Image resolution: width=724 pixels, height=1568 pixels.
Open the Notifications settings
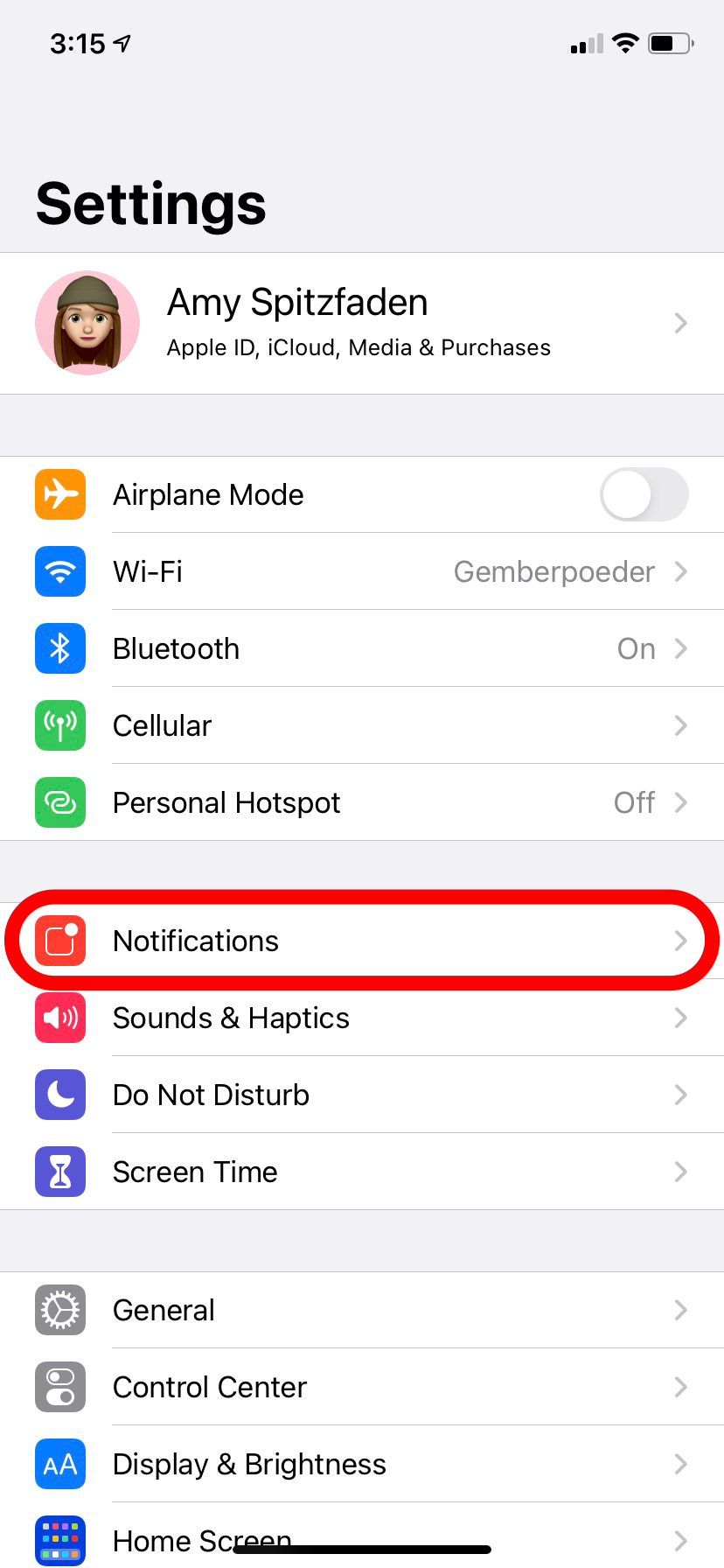tap(362, 941)
